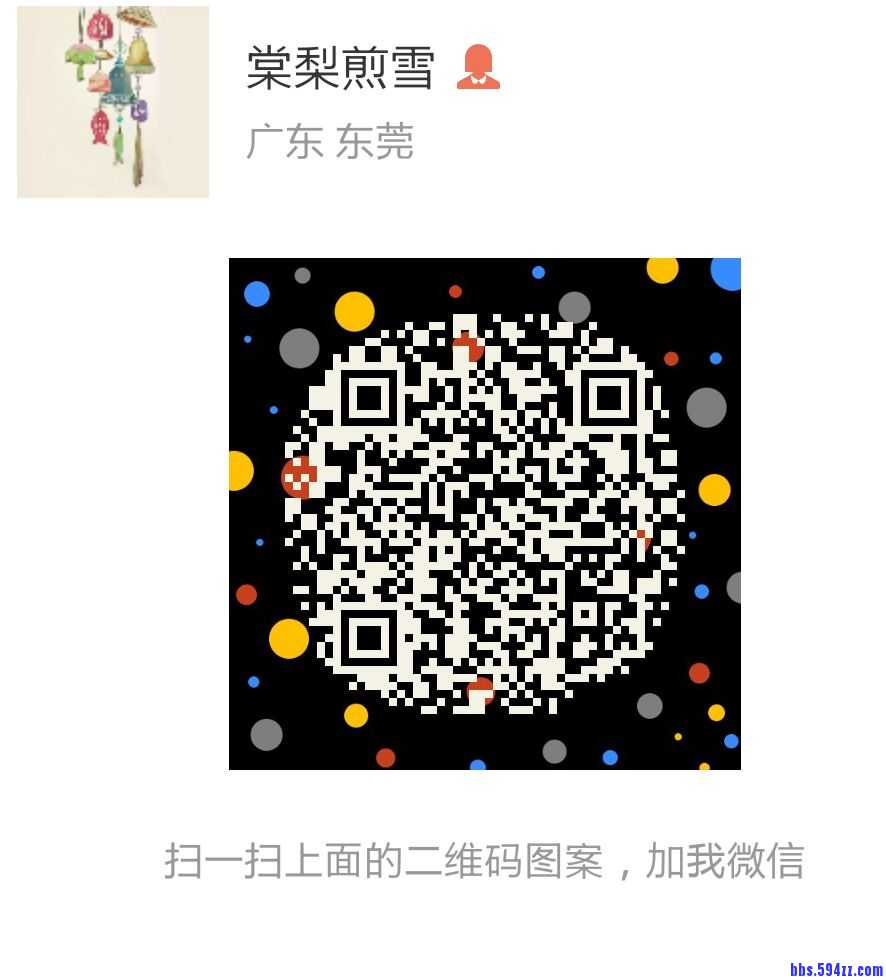Click the red dot above the QR circle
The image size is (886, 980).
point(456,293)
